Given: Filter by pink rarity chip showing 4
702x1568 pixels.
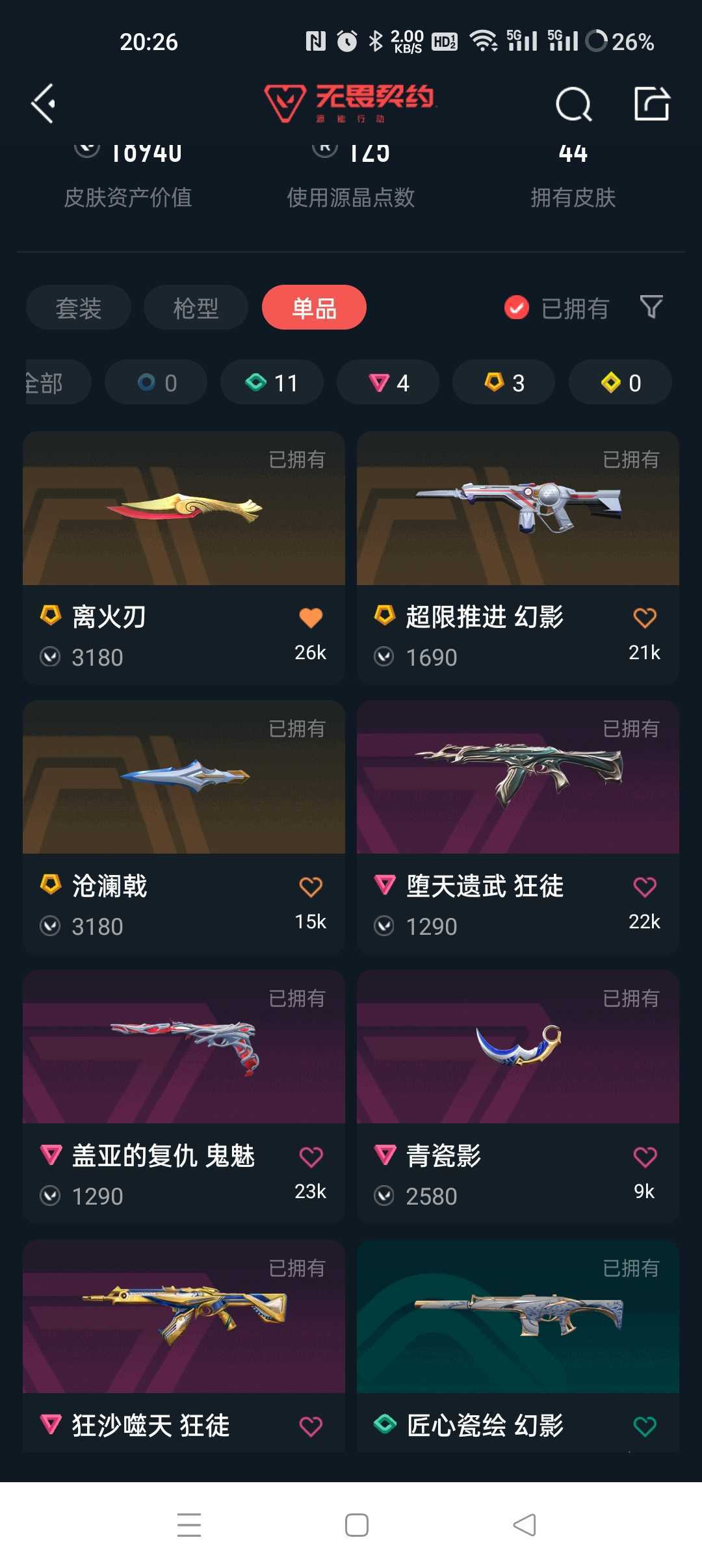Looking at the screenshot, I should 388,382.
